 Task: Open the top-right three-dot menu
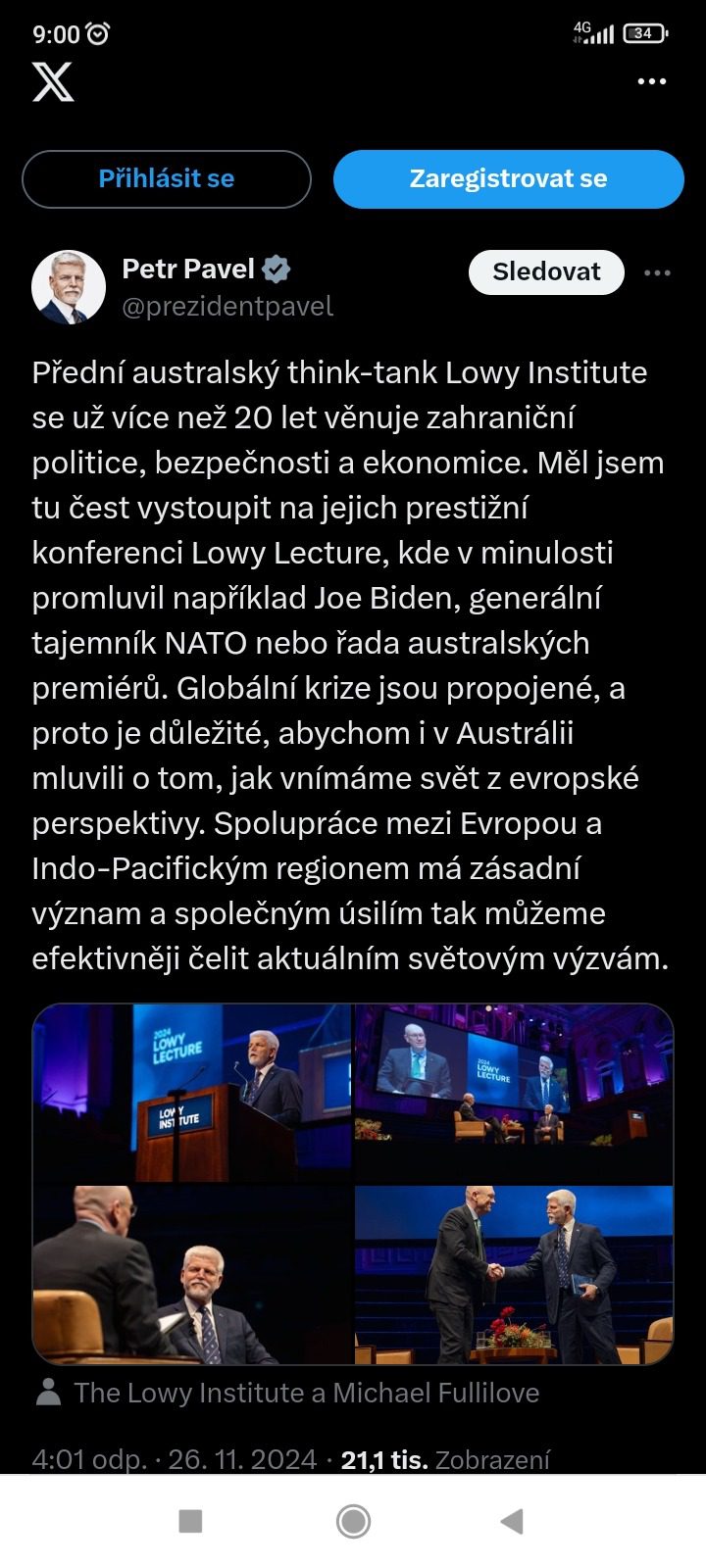(x=652, y=81)
